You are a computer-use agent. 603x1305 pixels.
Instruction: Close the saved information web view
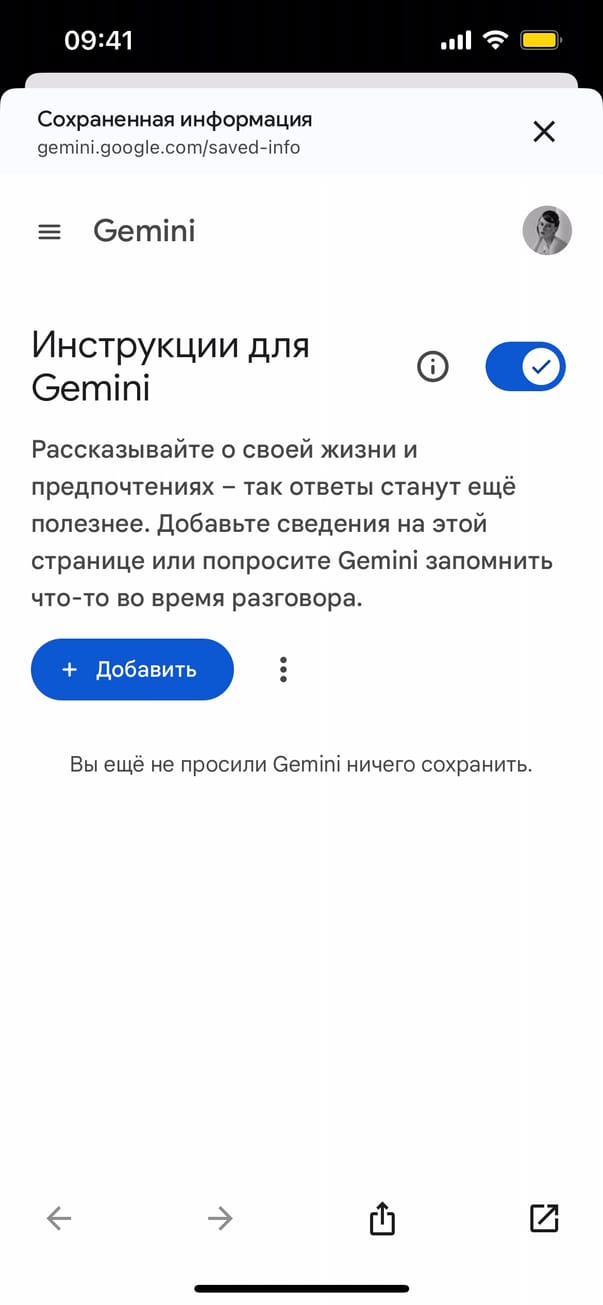(544, 132)
